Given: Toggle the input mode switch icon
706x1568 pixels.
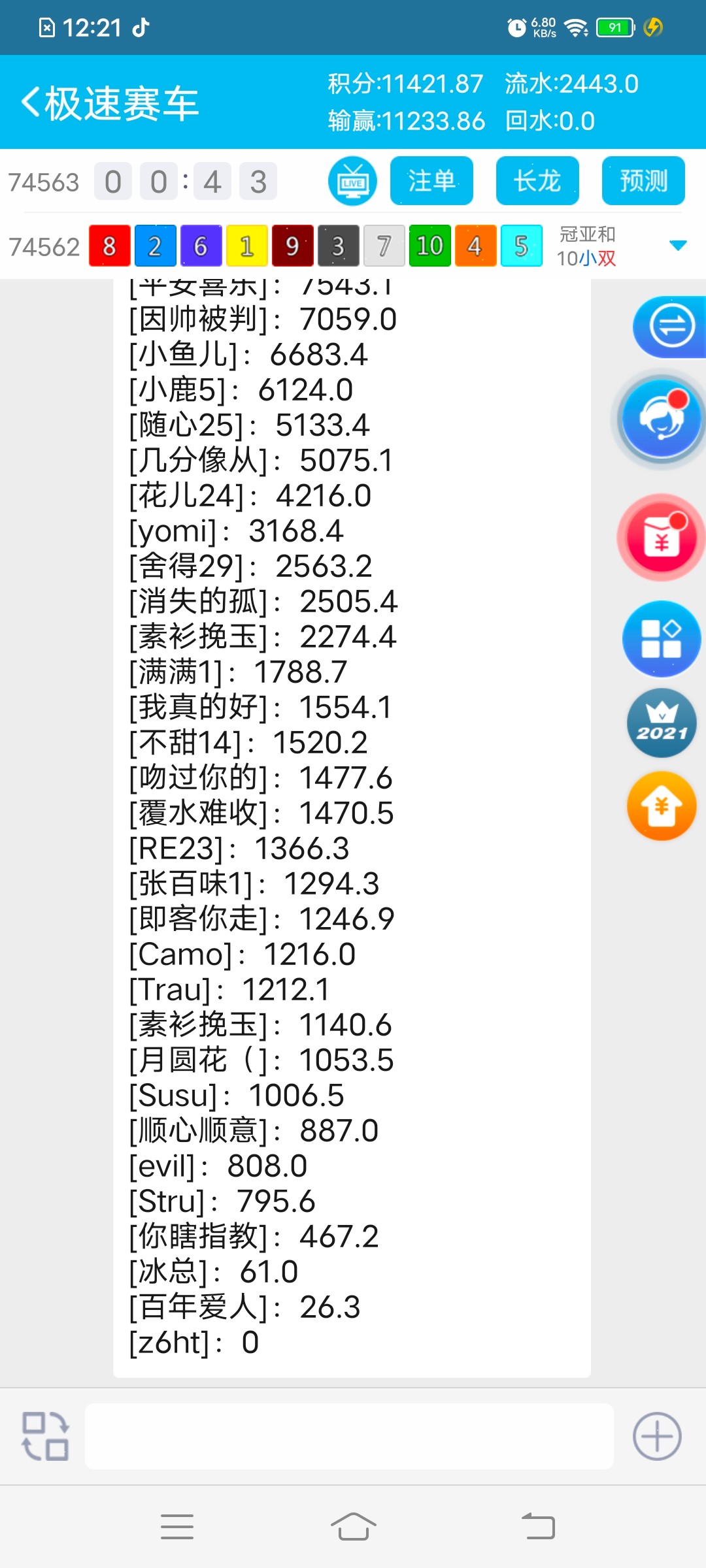Looking at the screenshot, I should tap(45, 1436).
